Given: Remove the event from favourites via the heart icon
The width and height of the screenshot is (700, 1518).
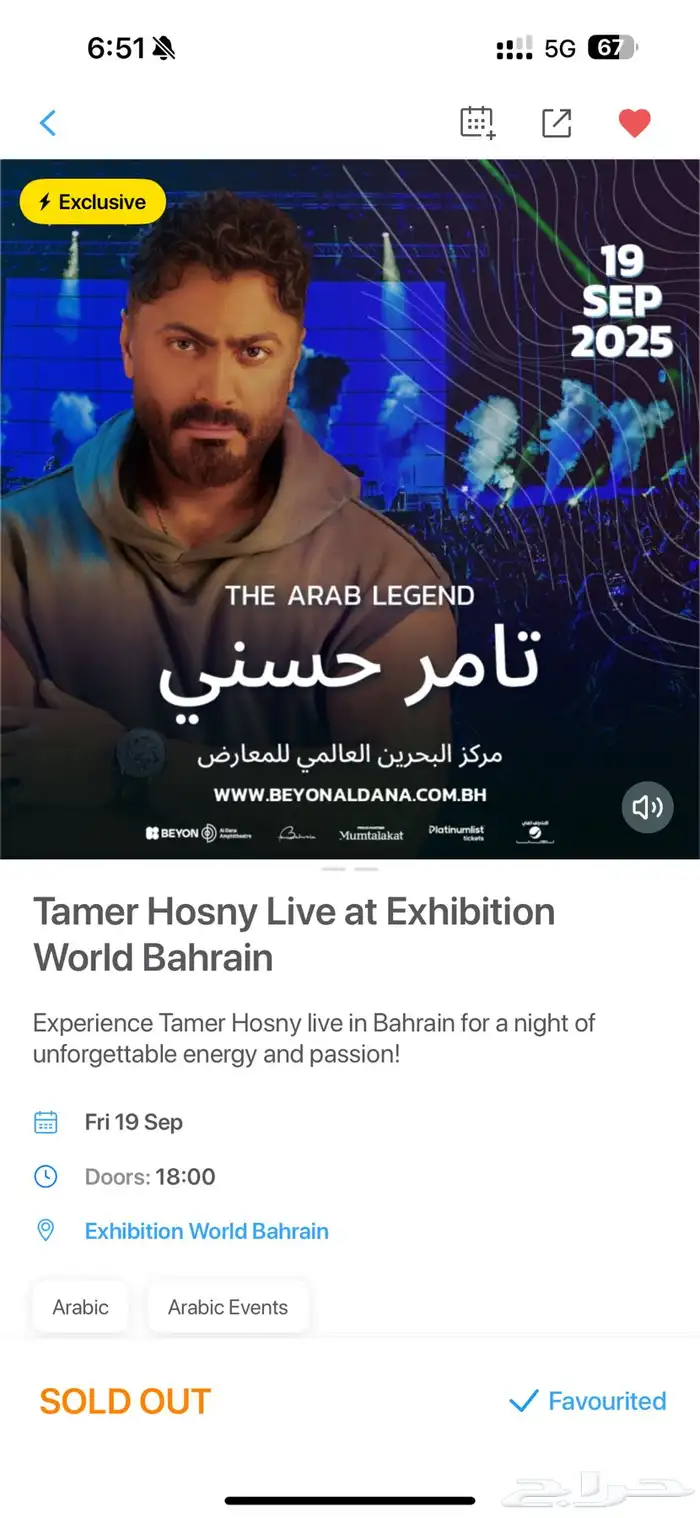Looking at the screenshot, I should point(634,123).
